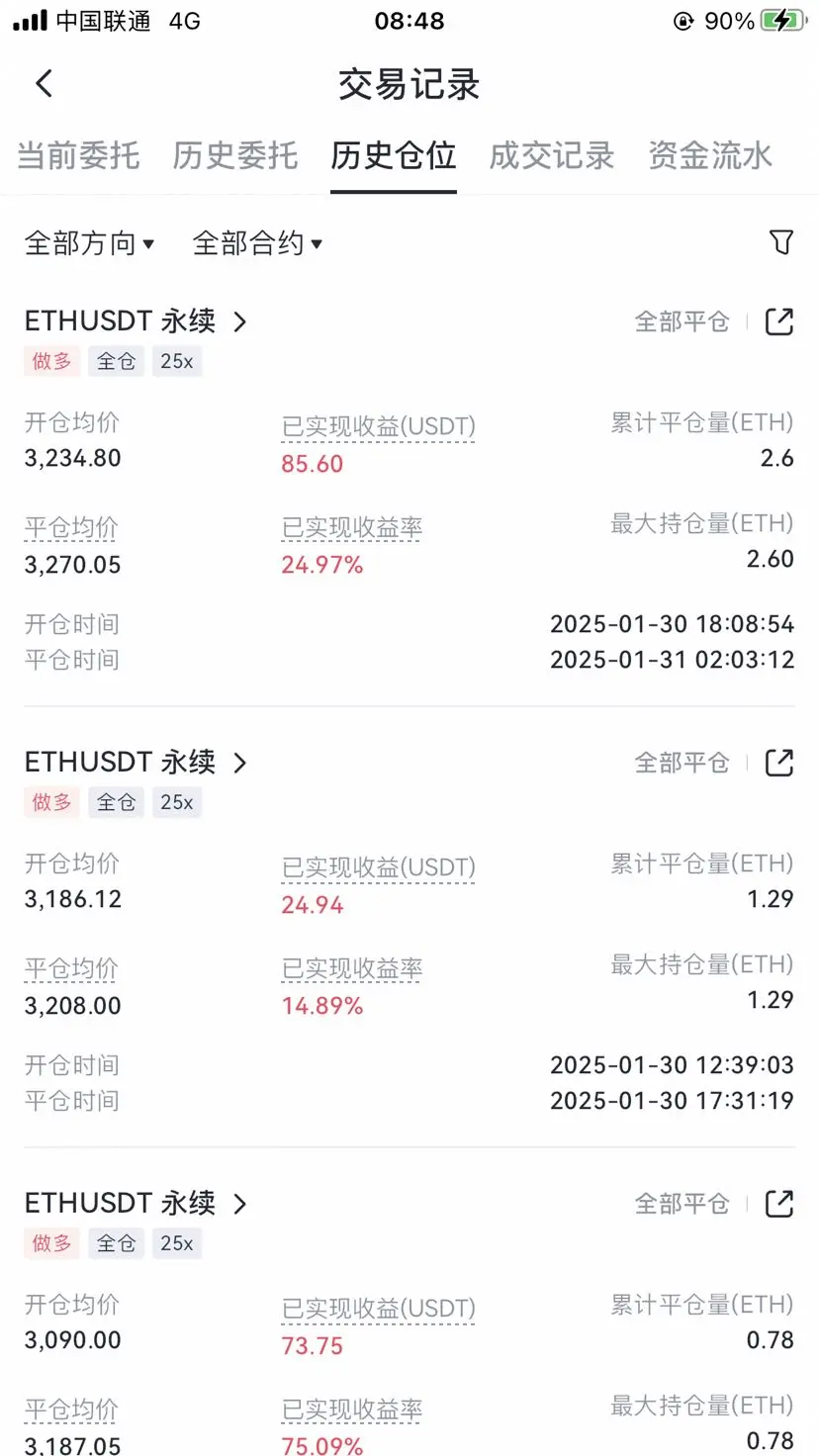Expand the 全部合约 dropdown

[x=258, y=243]
